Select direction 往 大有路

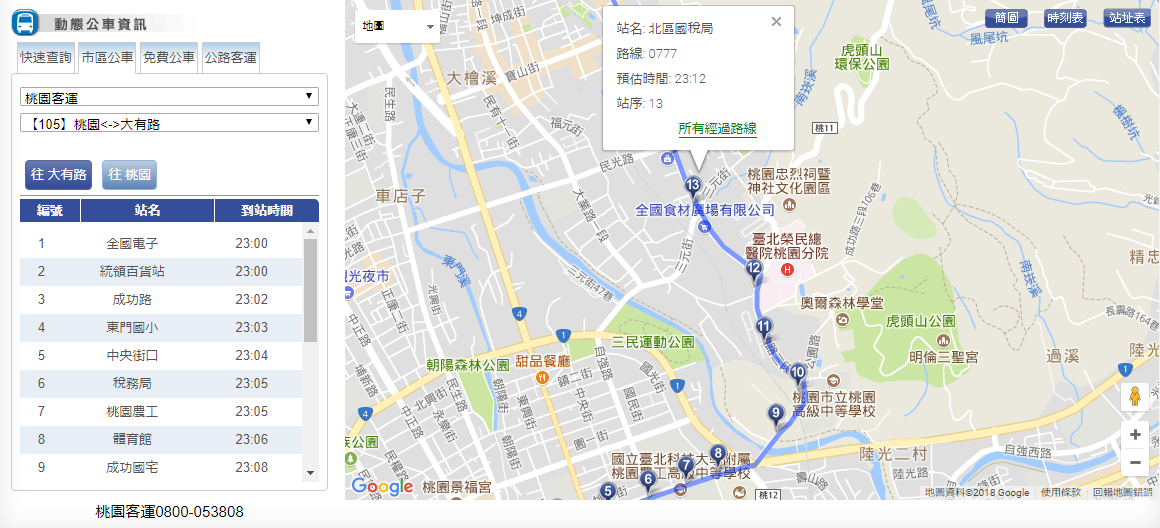pyautogui.click(x=58, y=174)
